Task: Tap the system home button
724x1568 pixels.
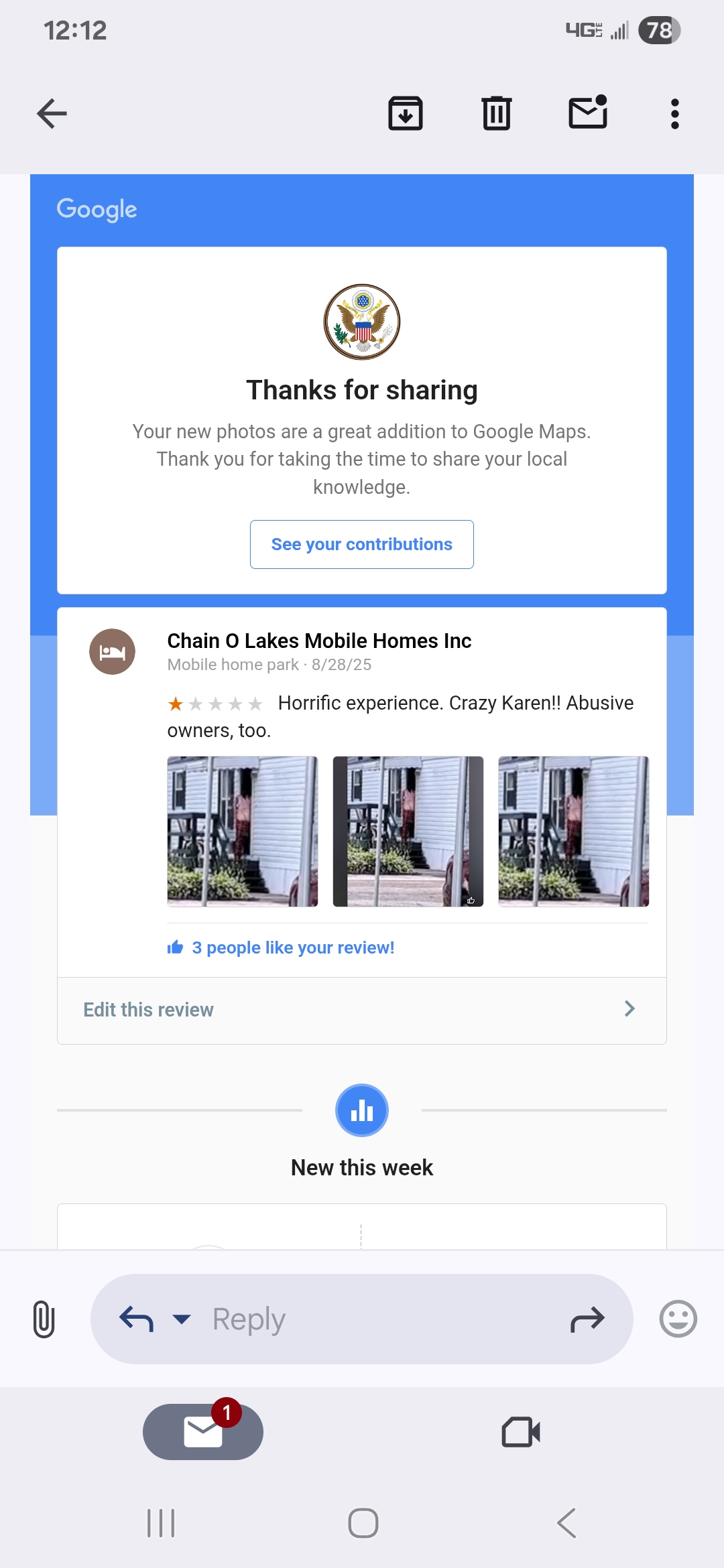Action: 363,1523
